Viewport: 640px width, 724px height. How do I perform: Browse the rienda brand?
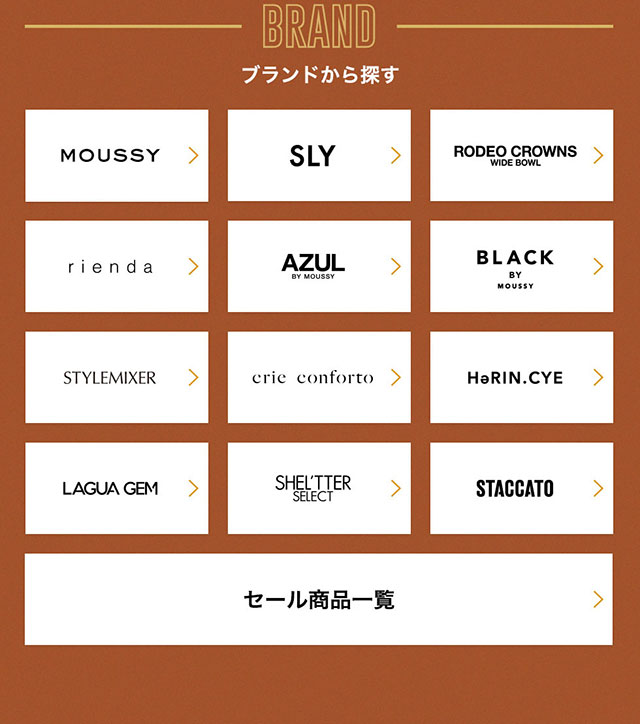tap(116, 267)
